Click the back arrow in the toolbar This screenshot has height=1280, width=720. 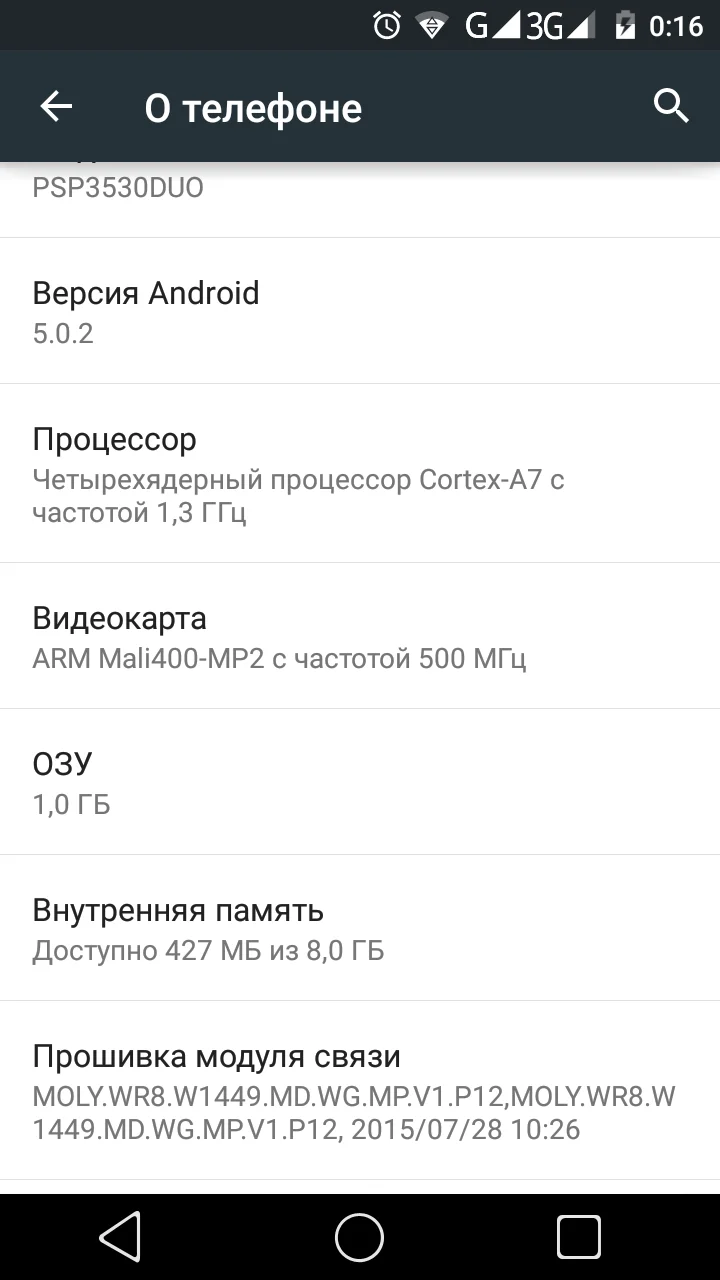pos(55,106)
